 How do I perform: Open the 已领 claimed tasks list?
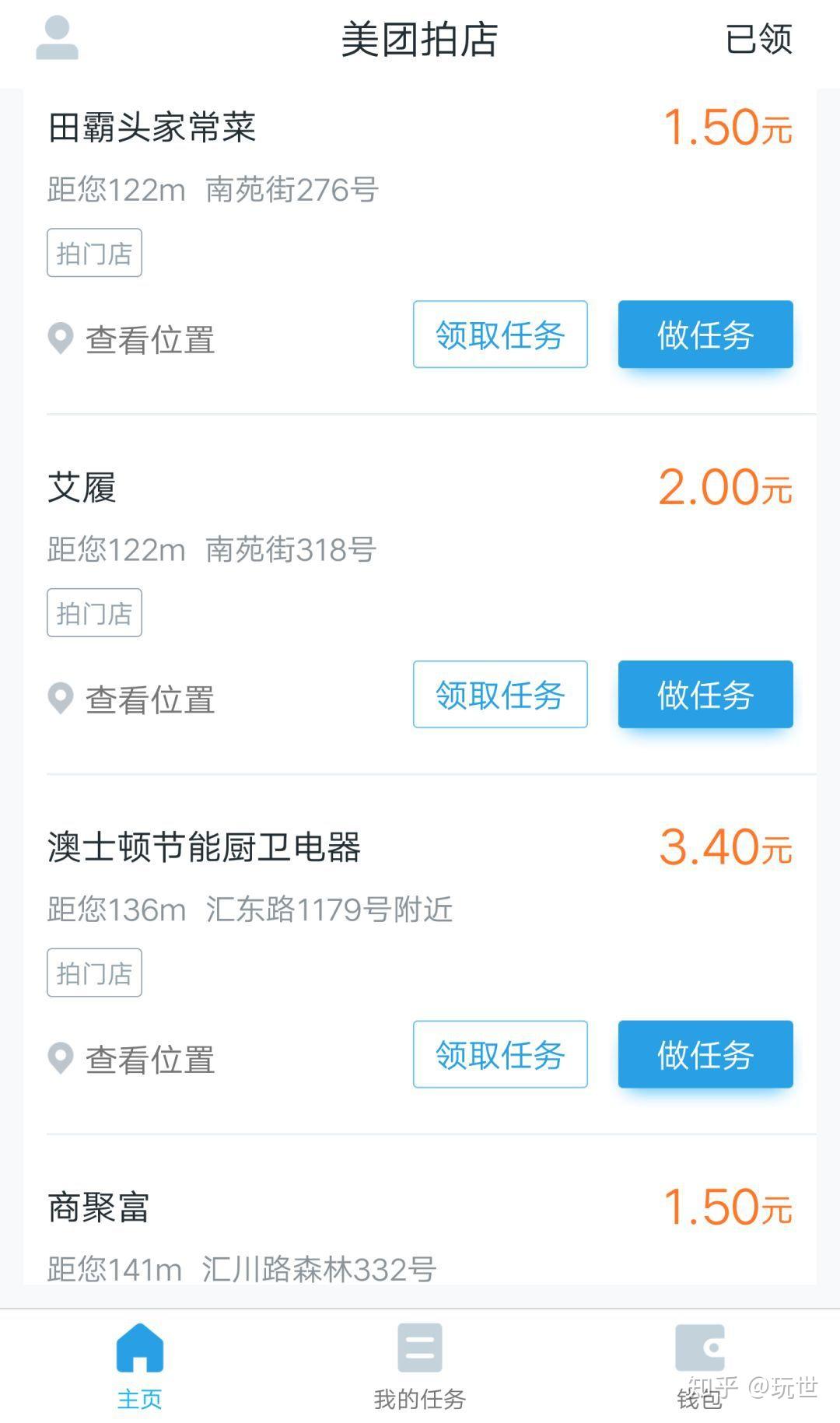coord(758,39)
